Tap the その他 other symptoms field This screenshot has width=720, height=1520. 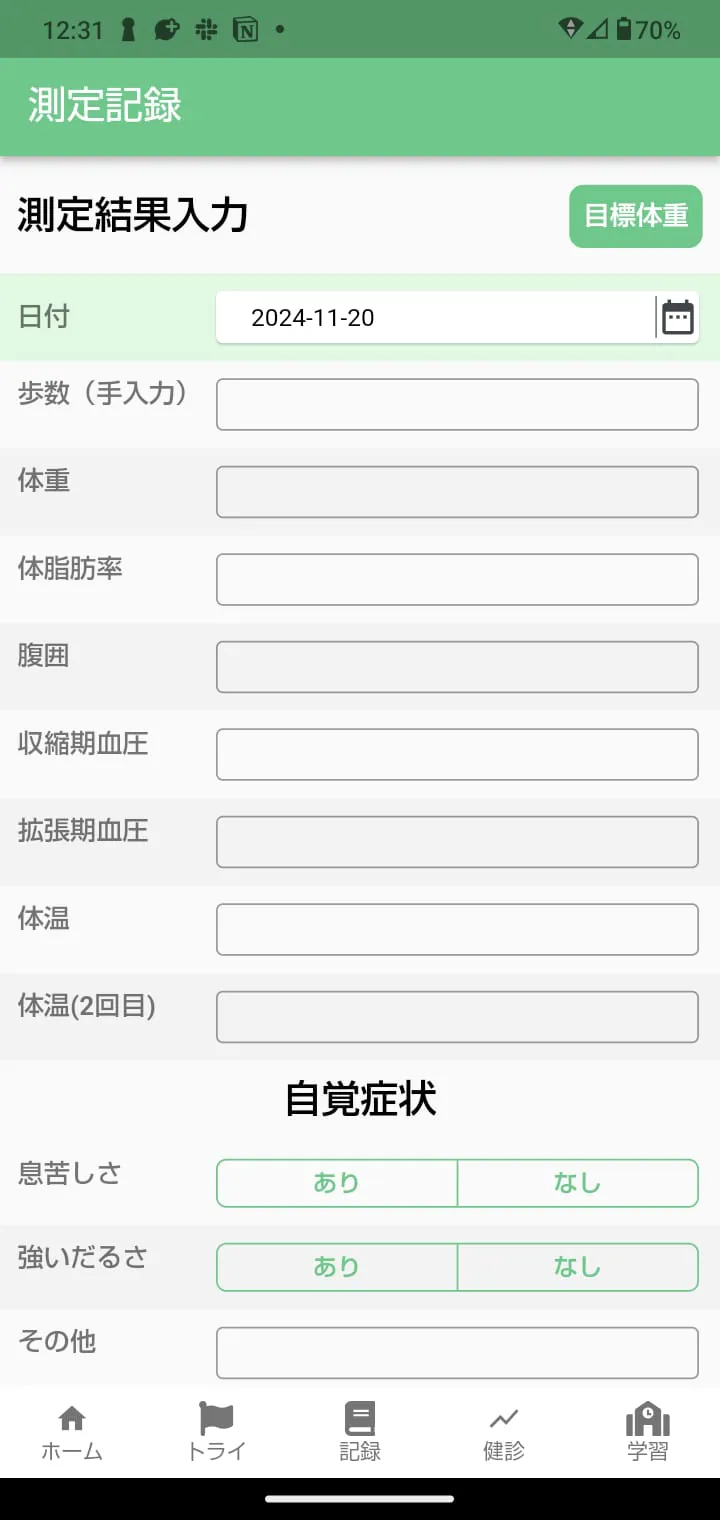(457, 1353)
